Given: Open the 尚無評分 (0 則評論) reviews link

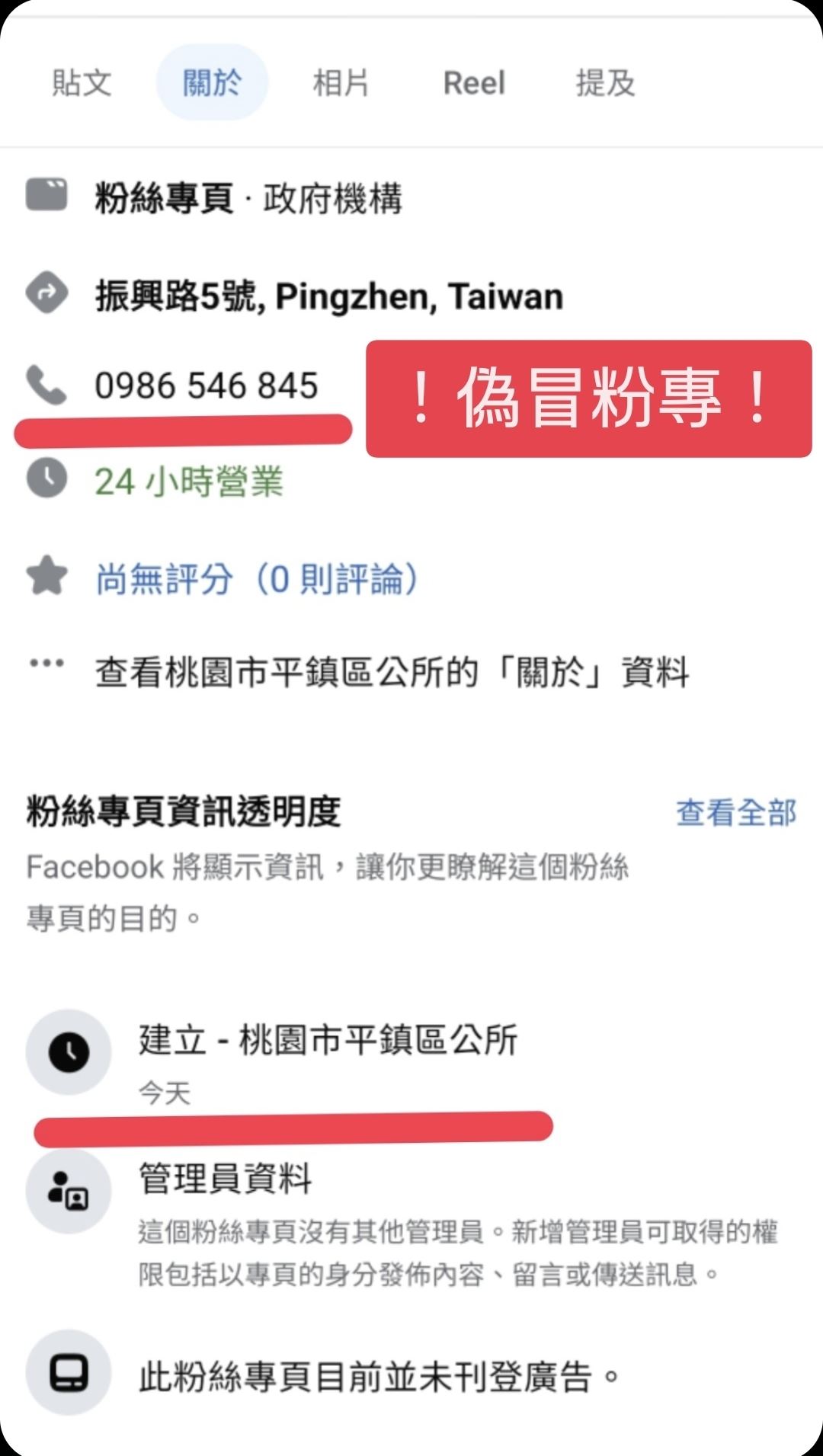Looking at the screenshot, I should [x=257, y=579].
